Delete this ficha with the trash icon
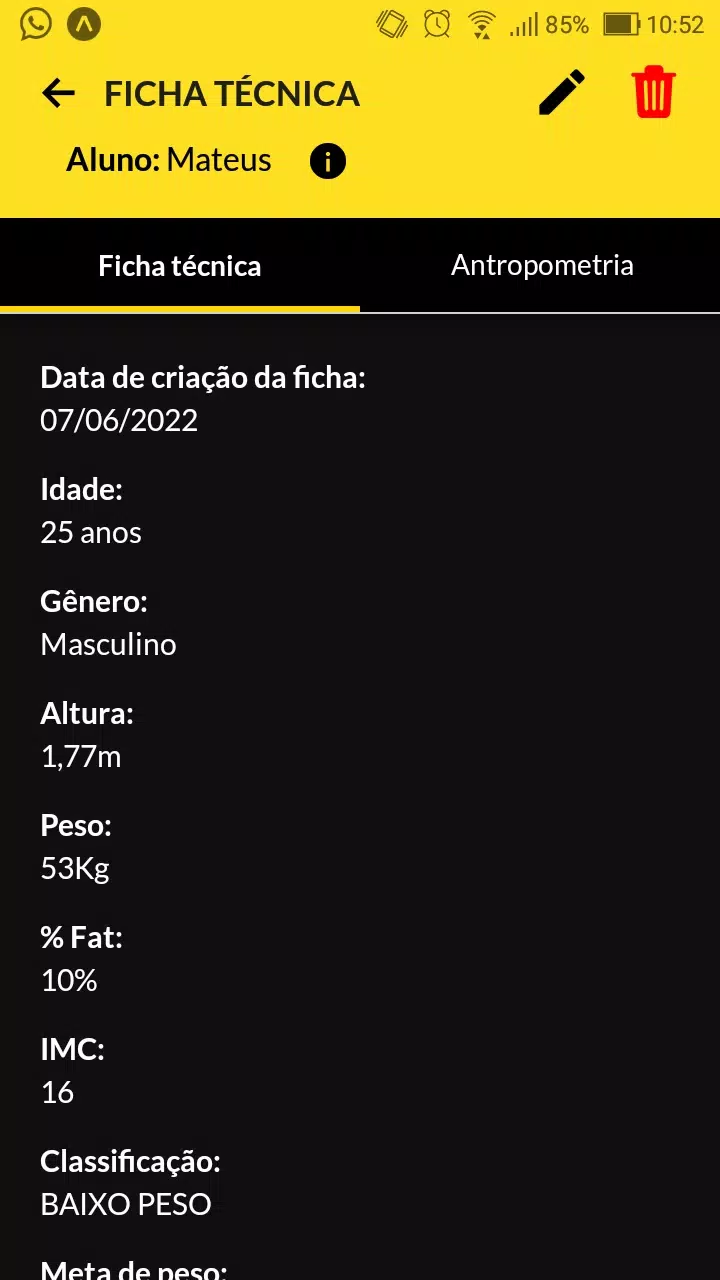Screen dimensions: 720x1280 click(654, 93)
